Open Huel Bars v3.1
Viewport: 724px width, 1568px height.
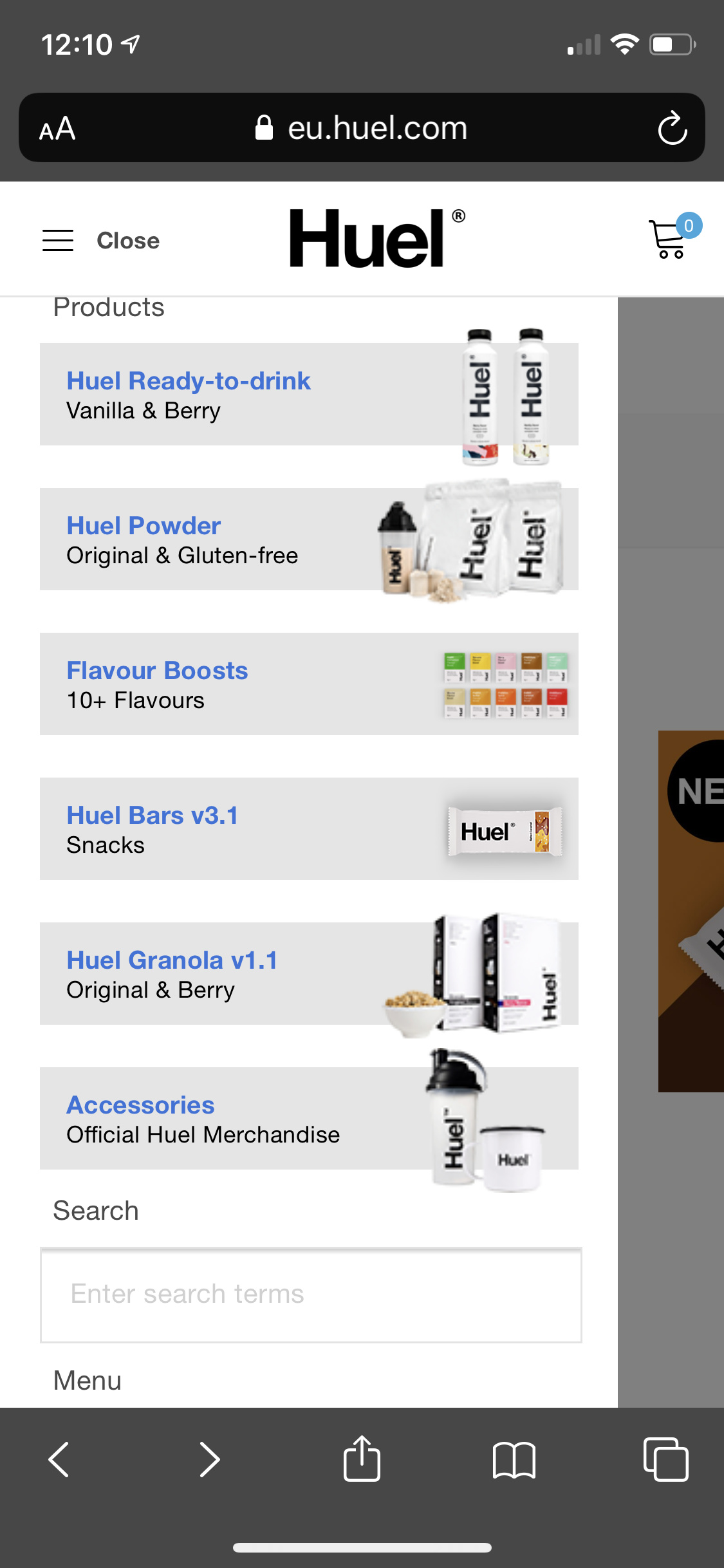(x=309, y=828)
